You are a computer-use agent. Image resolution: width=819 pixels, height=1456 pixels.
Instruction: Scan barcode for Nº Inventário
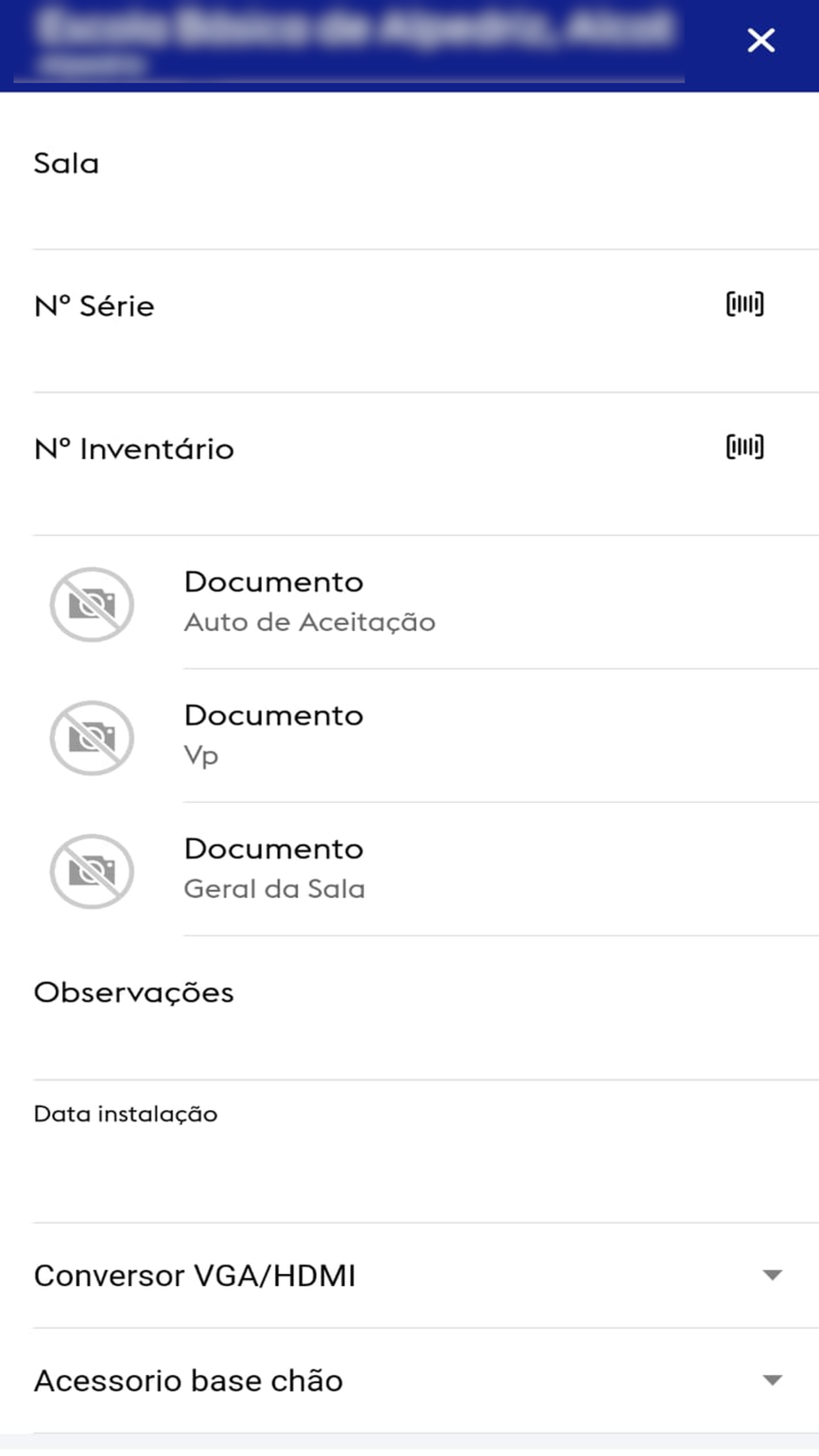pos(745,448)
